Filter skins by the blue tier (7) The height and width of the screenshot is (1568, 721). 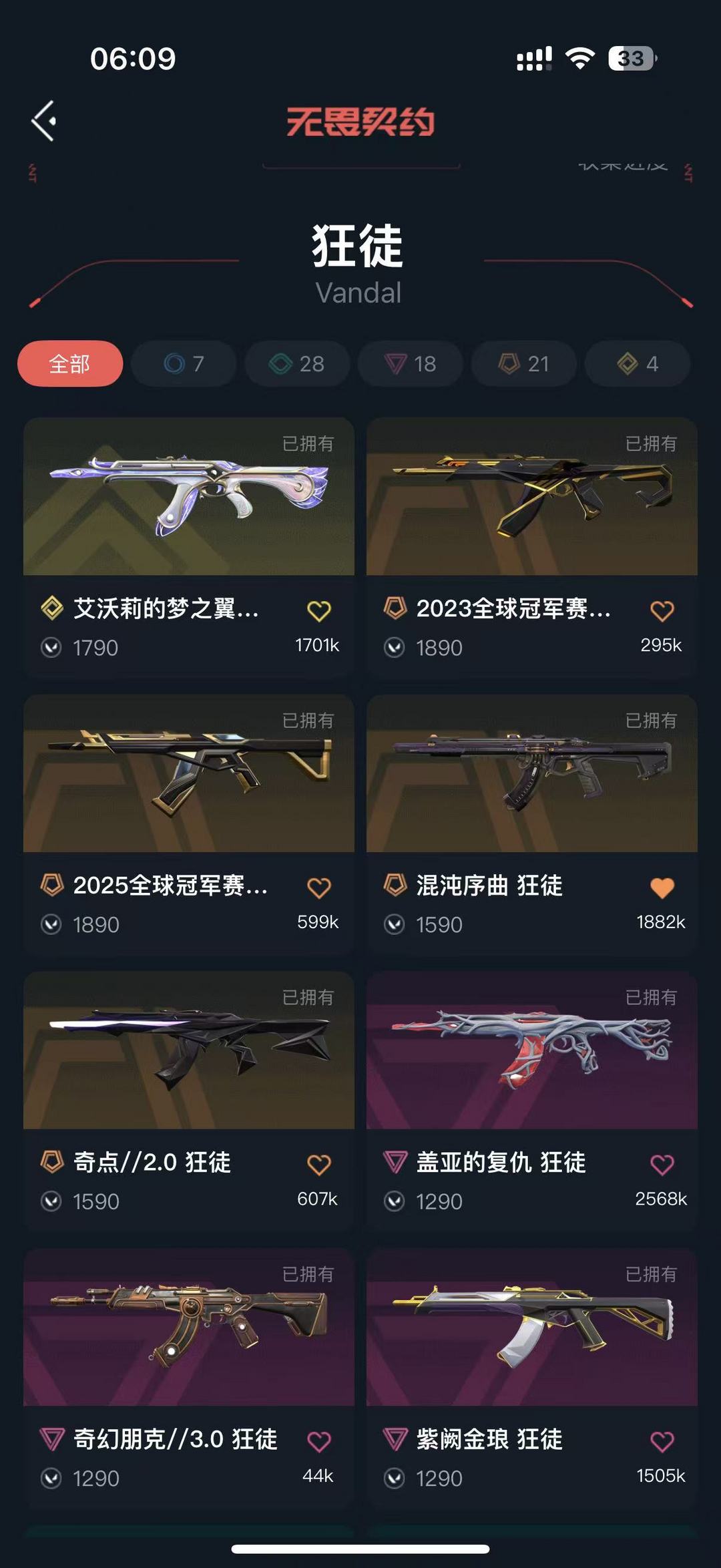[184, 364]
